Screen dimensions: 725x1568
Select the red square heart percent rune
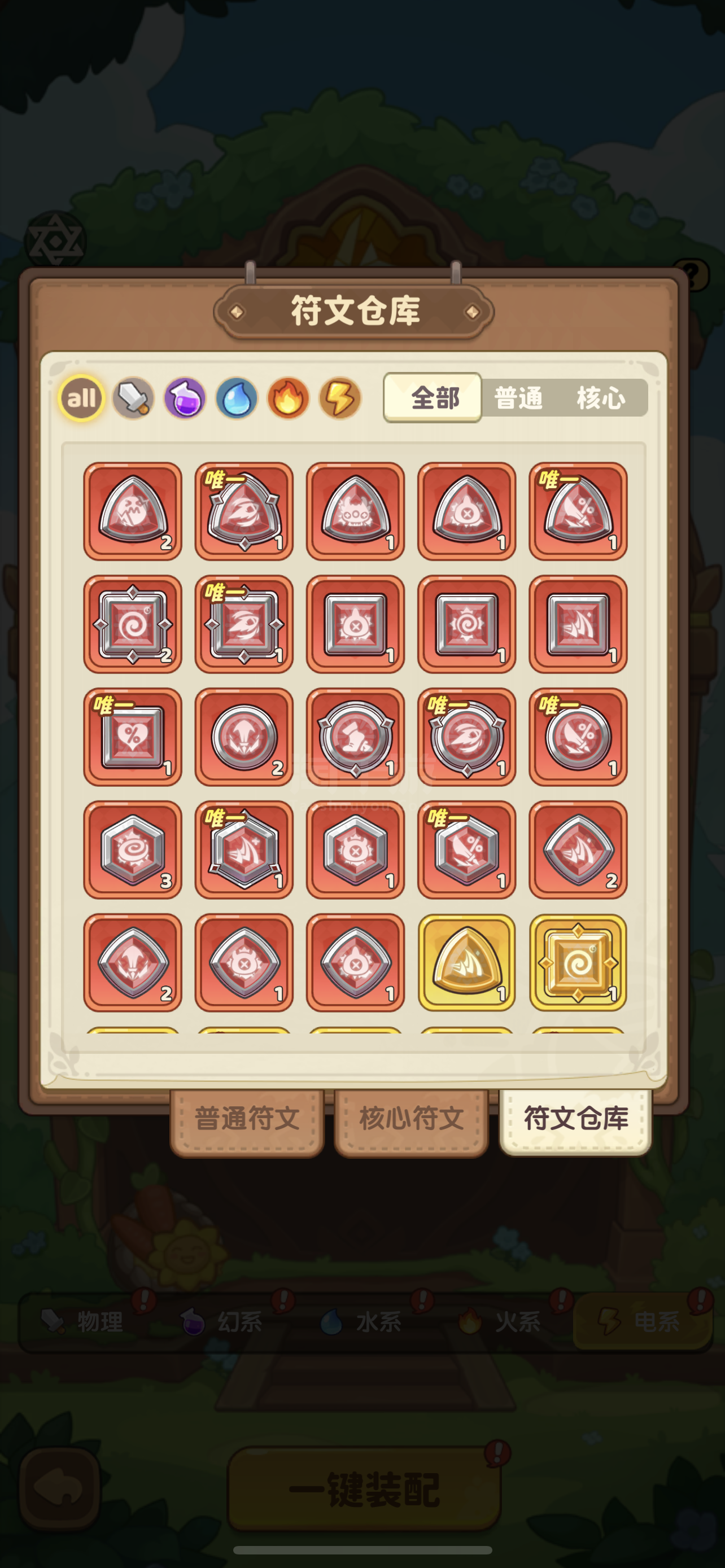pos(133,737)
